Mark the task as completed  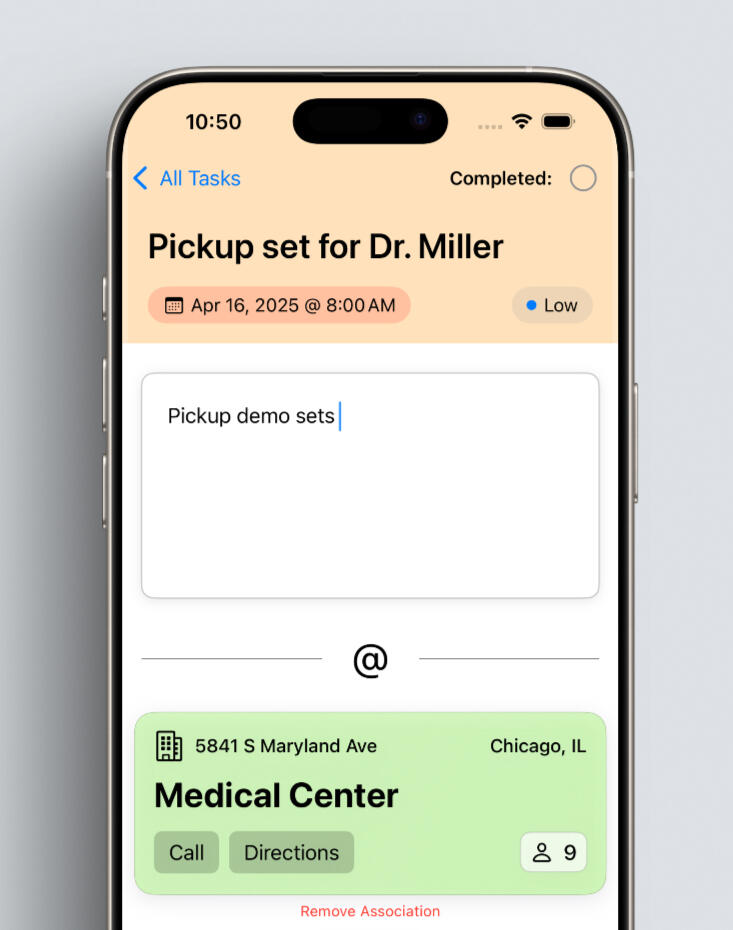click(x=583, y=178)
